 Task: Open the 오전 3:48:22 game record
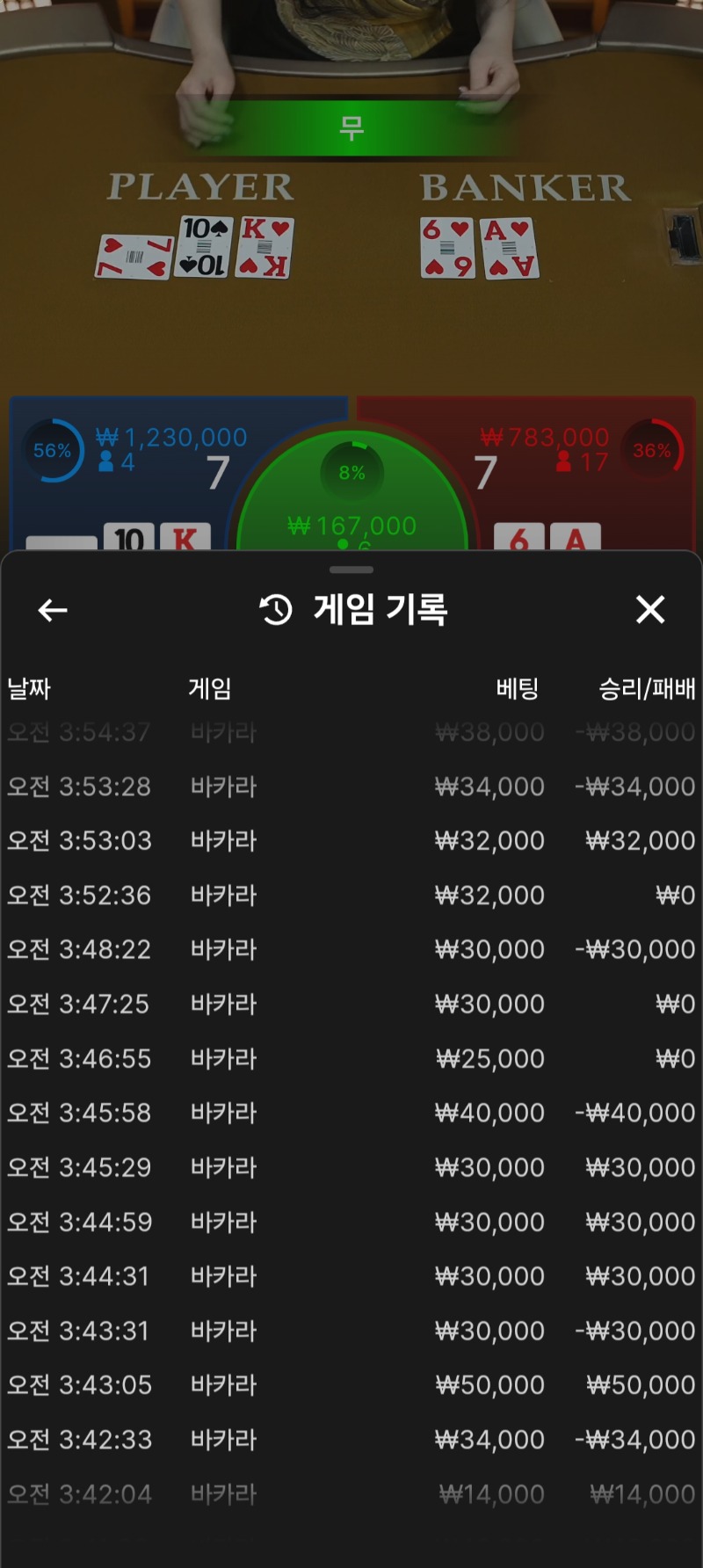point(351,950)
